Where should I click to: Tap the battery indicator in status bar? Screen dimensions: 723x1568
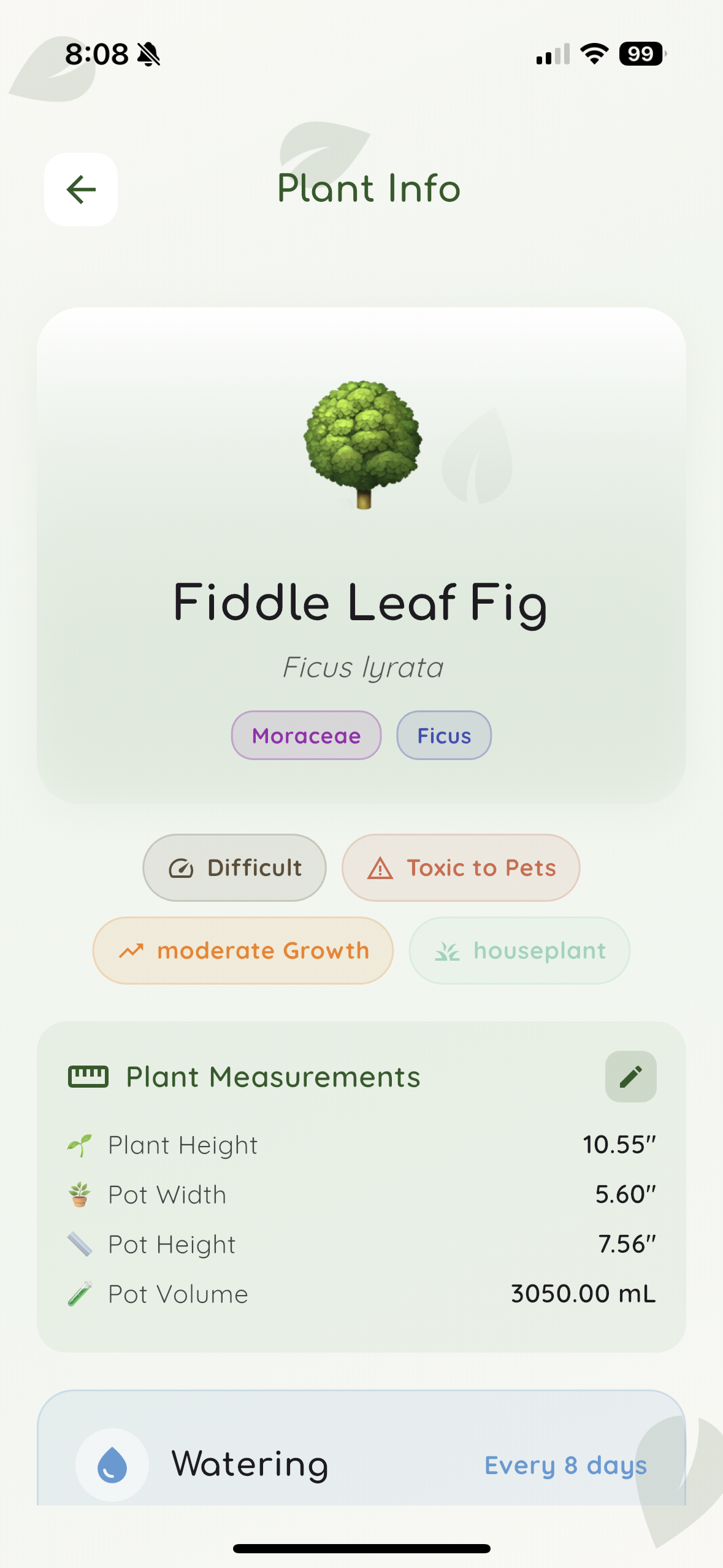(x=641, y=54)
